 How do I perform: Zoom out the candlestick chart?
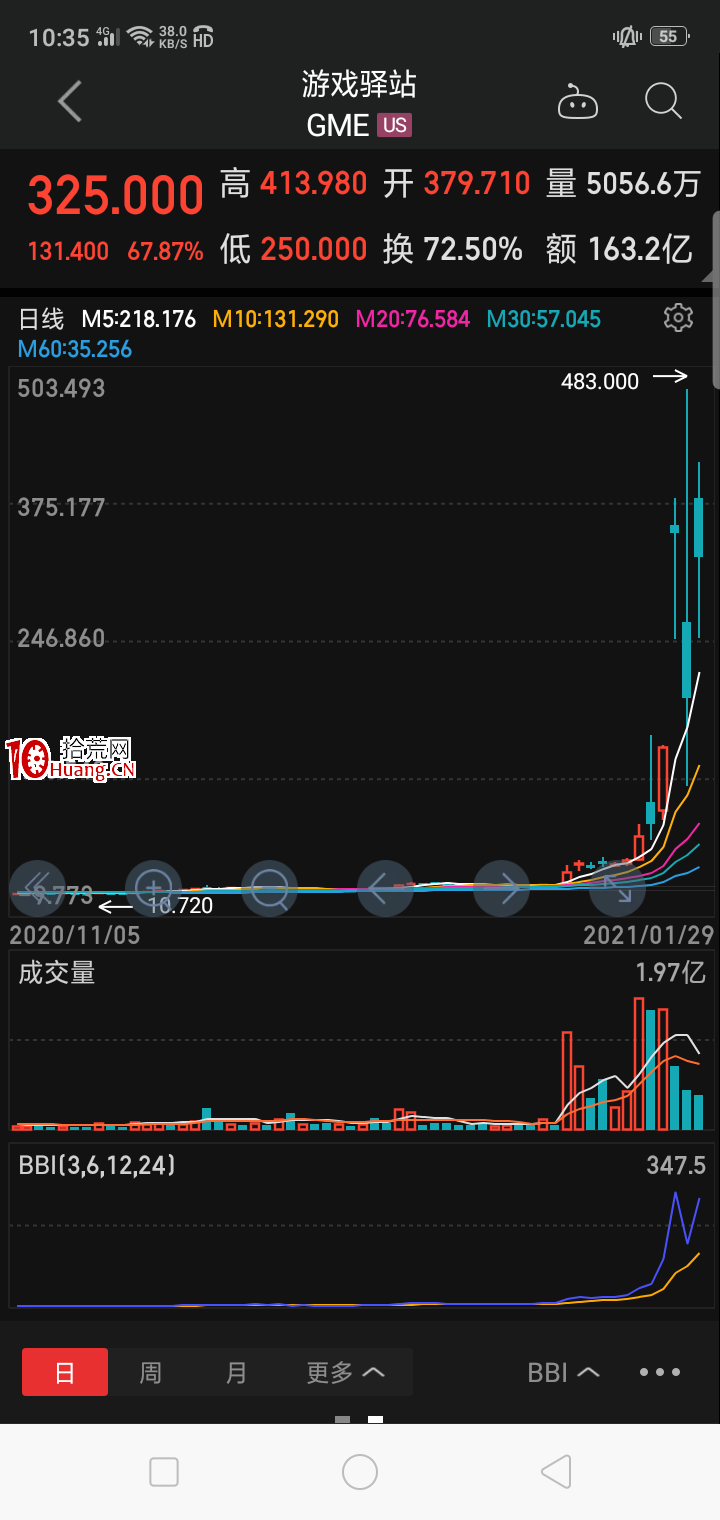coord(269,888)
